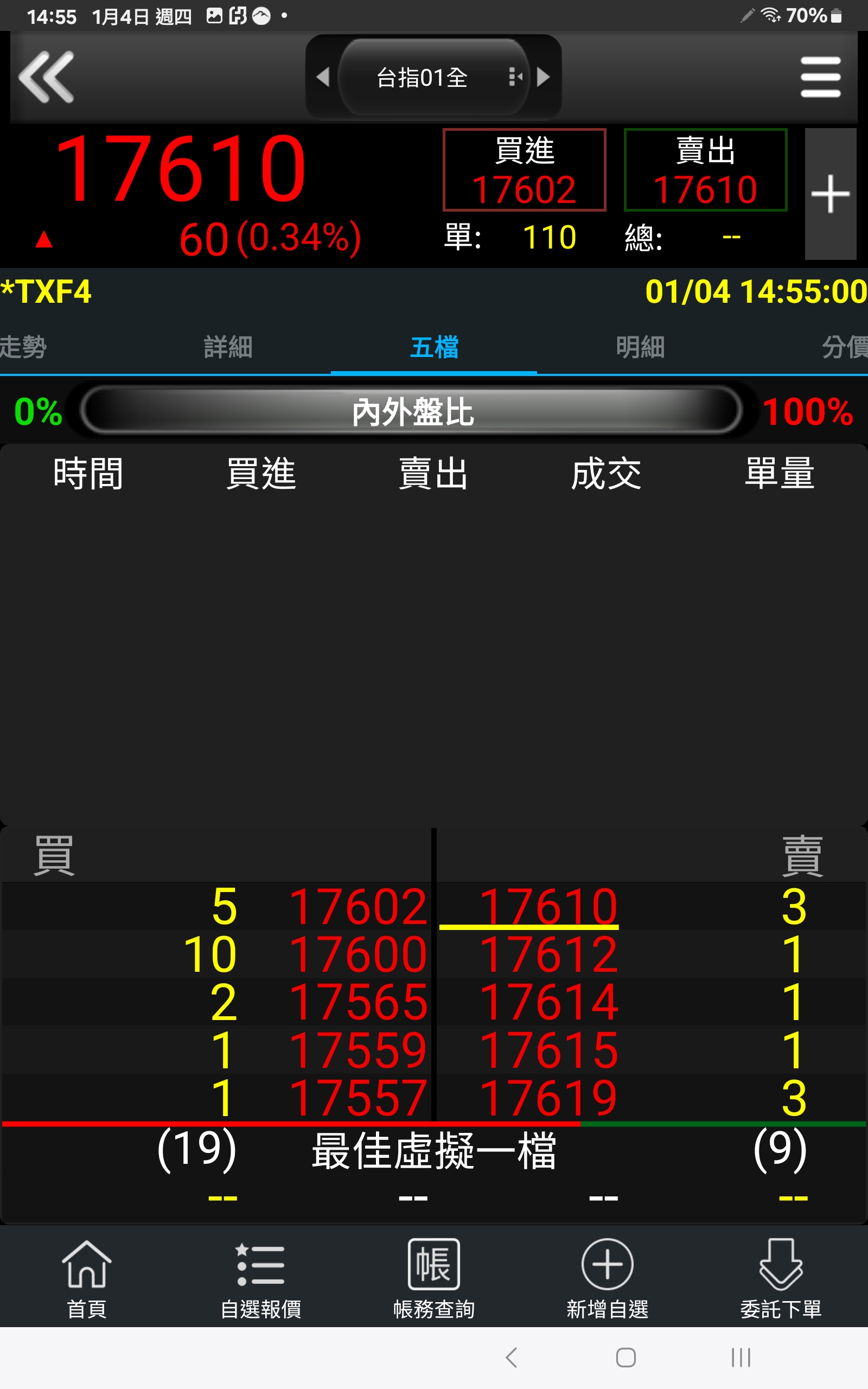This screenshot has height=1389, width=868.
Task: Switch to the 走勢 tab
Action: coord(23,347)
